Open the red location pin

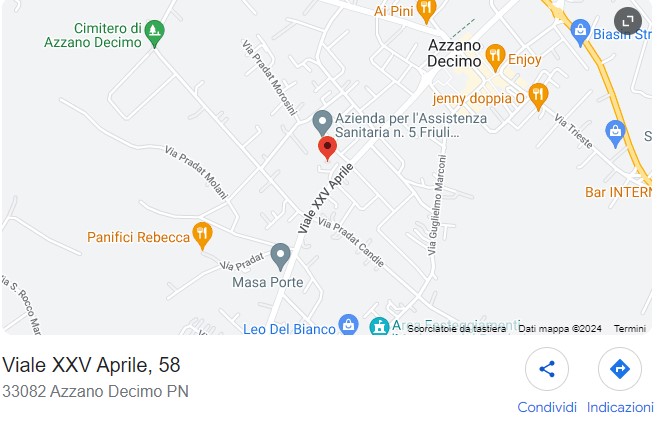(x=327, y=149)
